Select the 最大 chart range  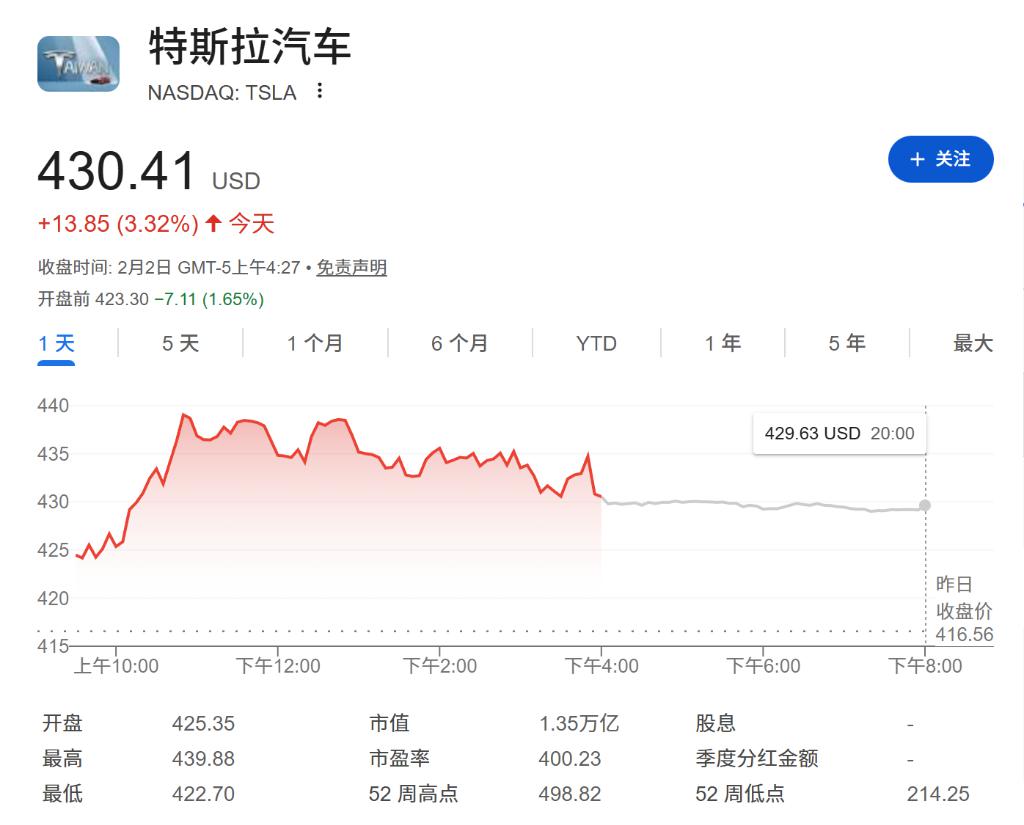point(972,343)
